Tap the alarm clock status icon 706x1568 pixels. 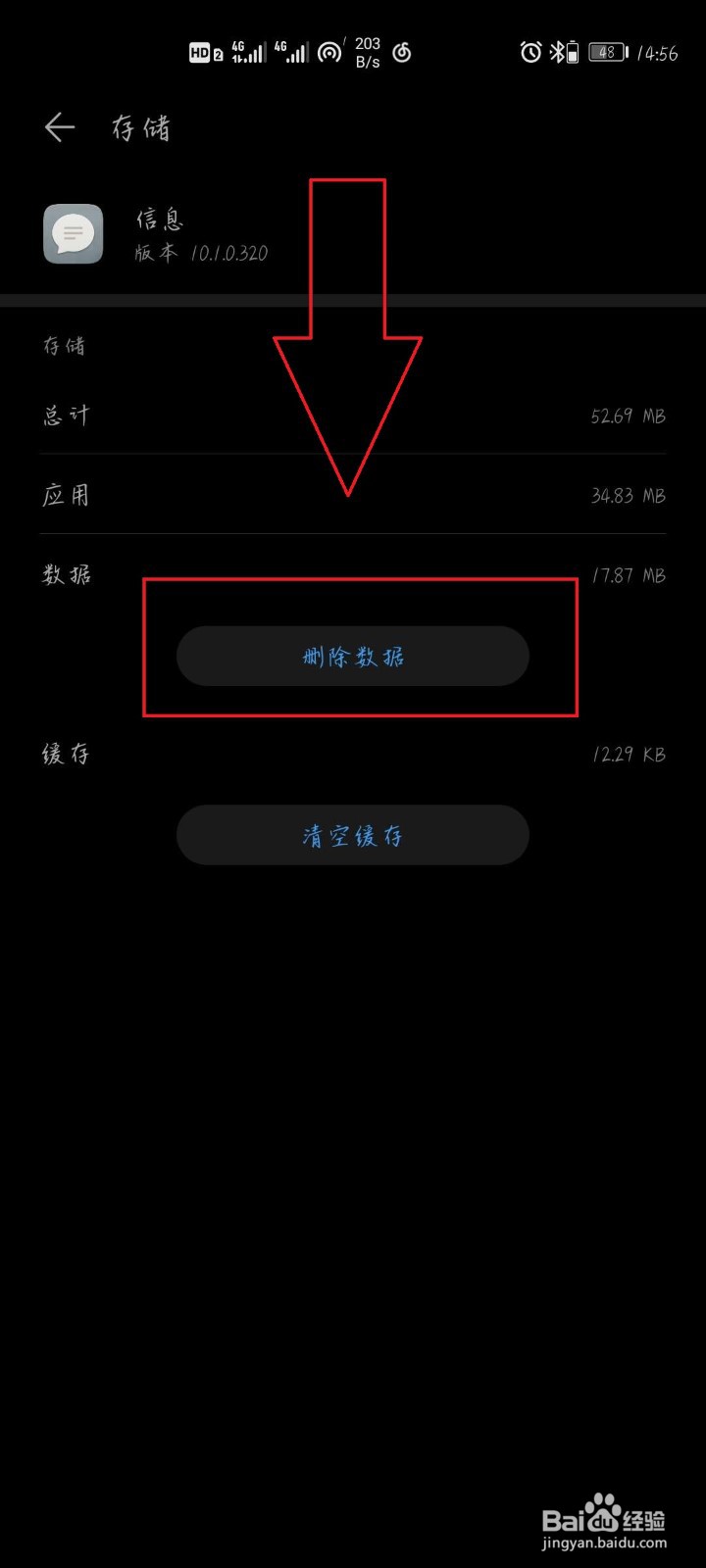[529, 52]
